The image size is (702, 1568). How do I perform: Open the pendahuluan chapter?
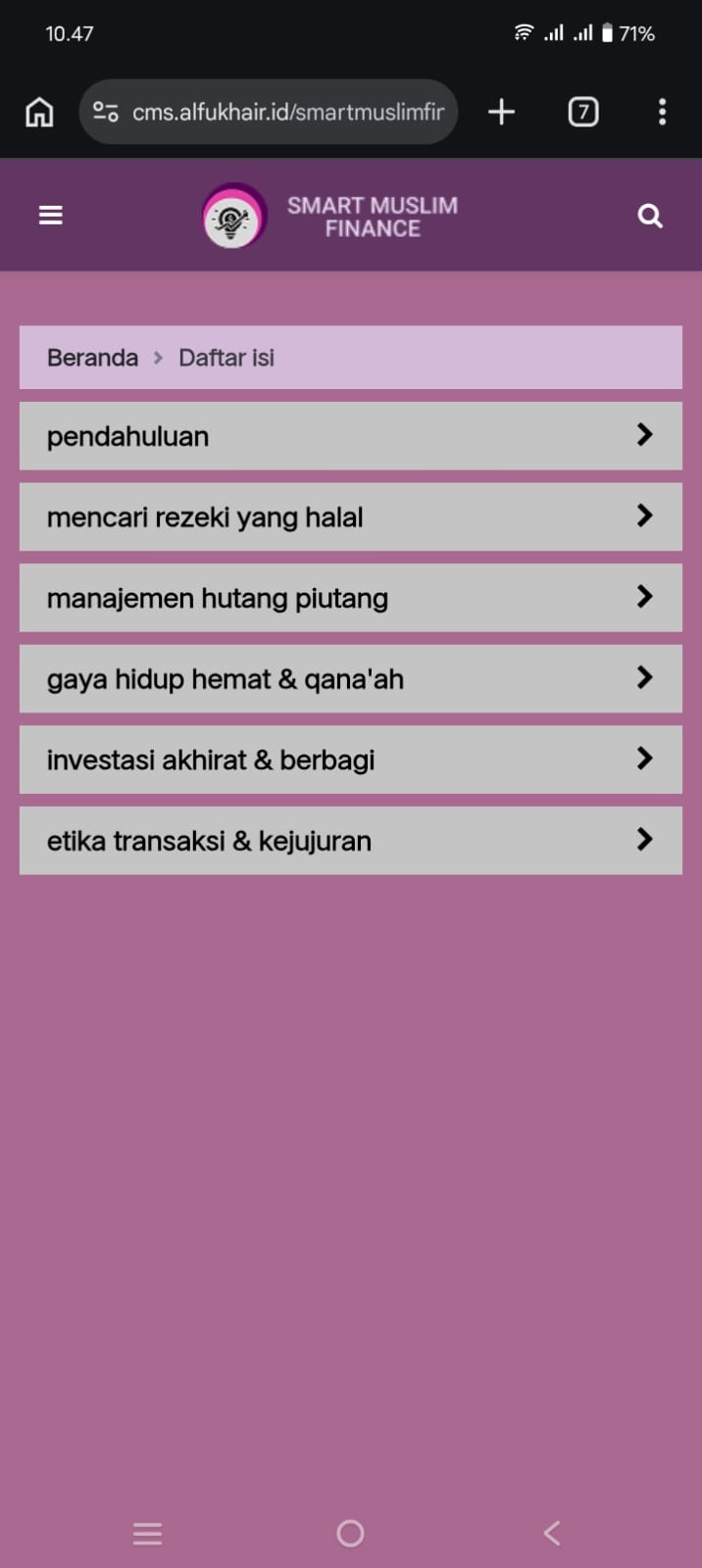pos(351,436)
